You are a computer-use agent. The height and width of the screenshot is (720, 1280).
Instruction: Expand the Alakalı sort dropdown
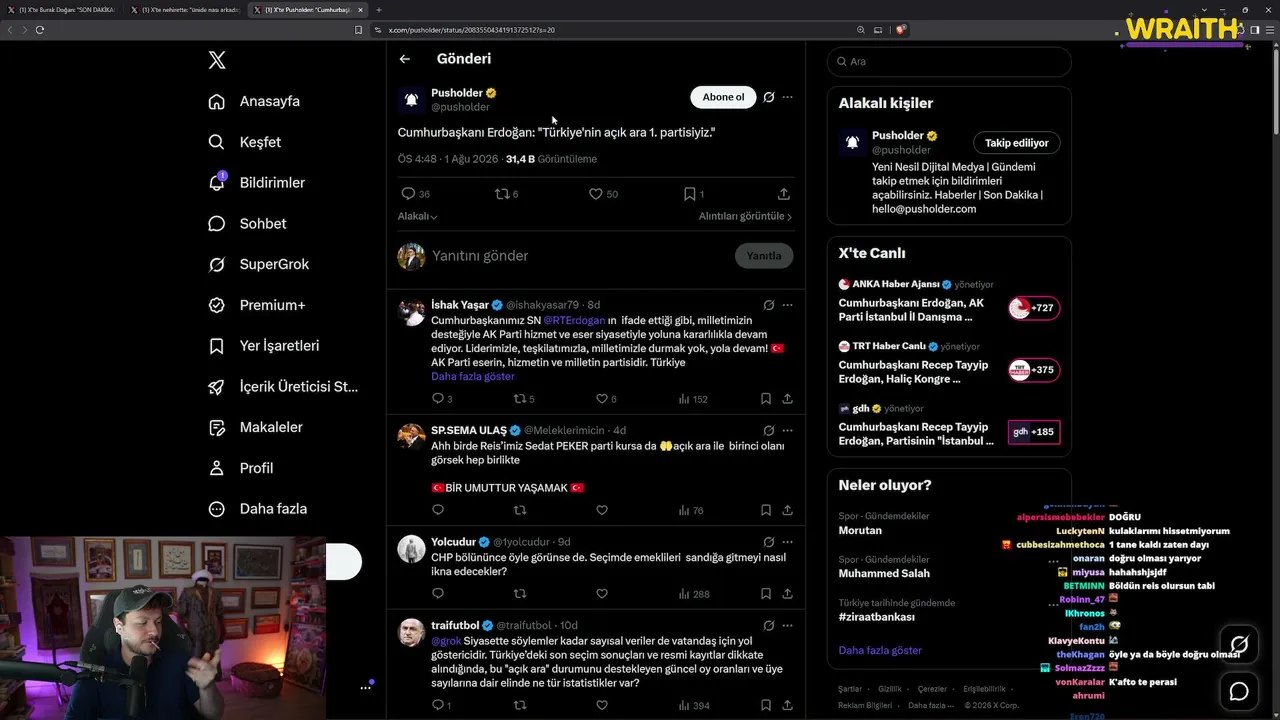417,216
